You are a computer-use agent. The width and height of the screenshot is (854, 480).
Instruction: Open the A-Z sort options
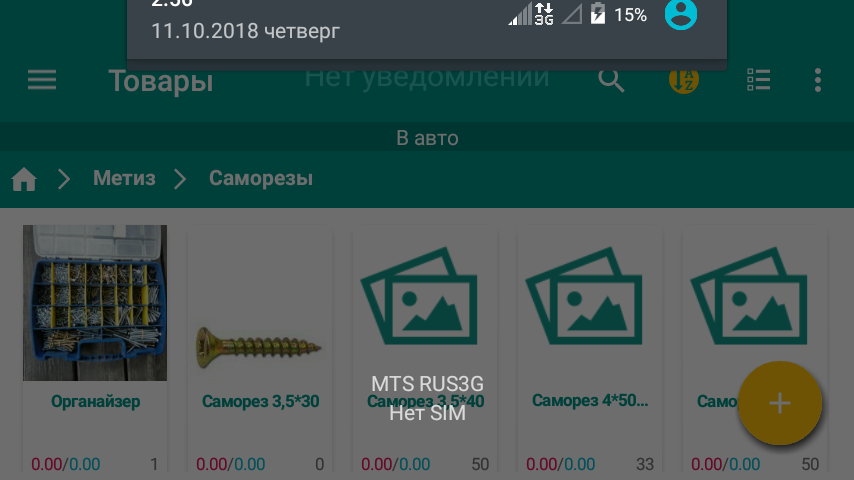684,81
